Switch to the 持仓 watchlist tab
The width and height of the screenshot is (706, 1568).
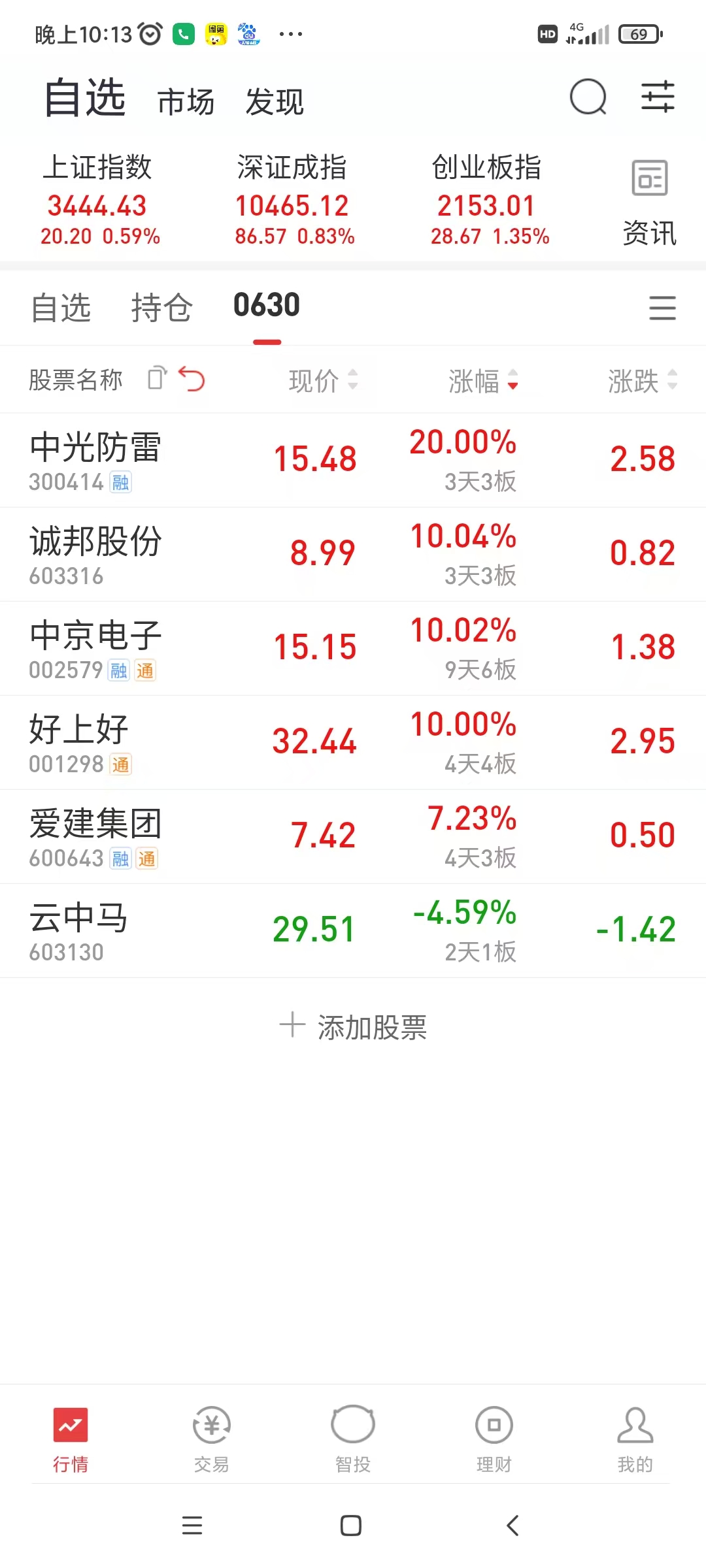click(161, 308)
